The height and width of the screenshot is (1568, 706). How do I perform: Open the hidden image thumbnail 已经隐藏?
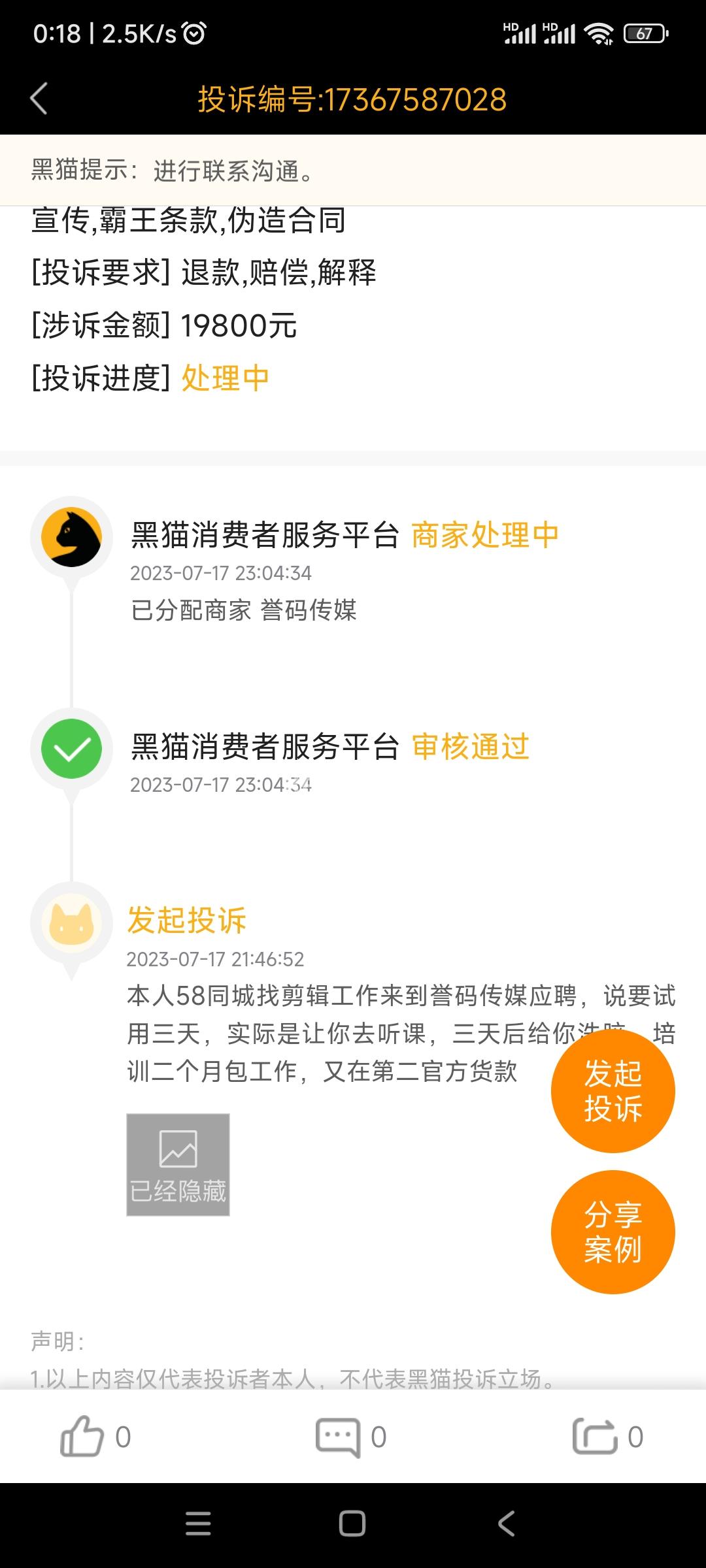point(178,1164)
